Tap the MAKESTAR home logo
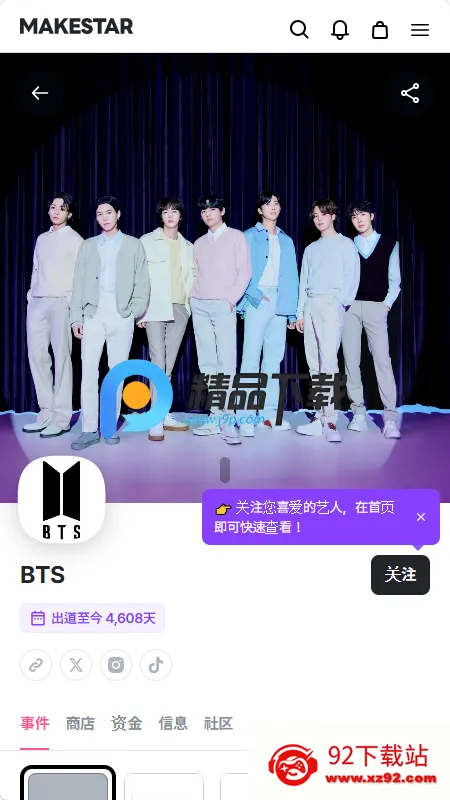Screen dimensions: 450x800 76,26
